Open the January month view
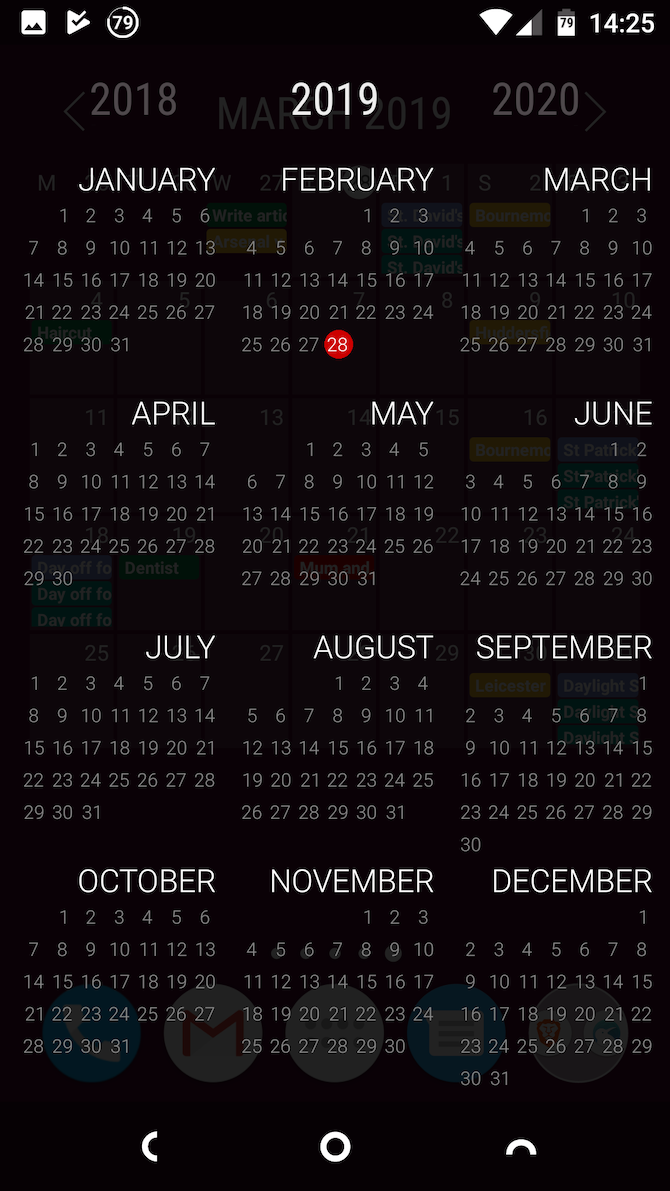Viewport: 670px width, 1191px height. (146, 180)
